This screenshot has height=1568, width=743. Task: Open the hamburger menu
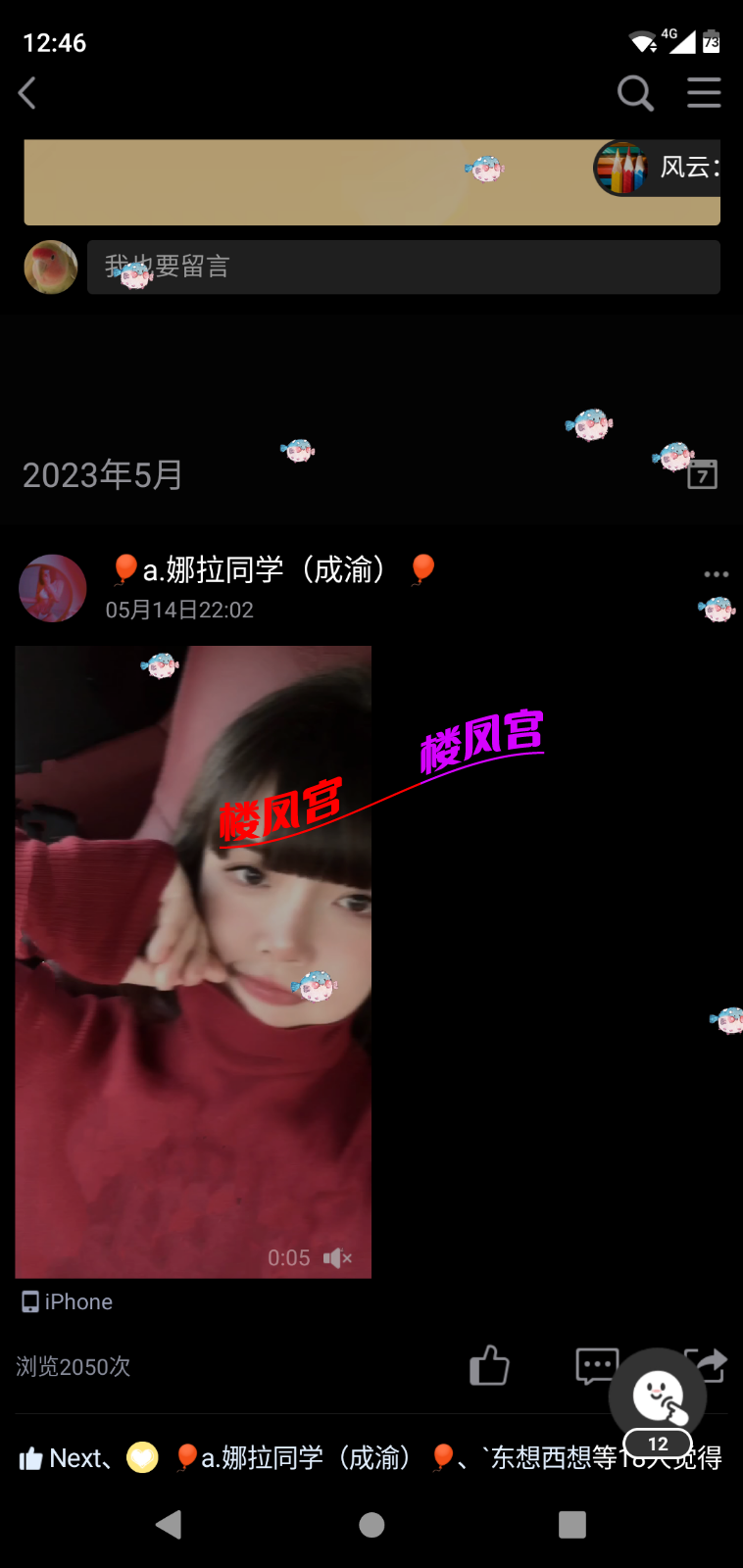(704, 93)
